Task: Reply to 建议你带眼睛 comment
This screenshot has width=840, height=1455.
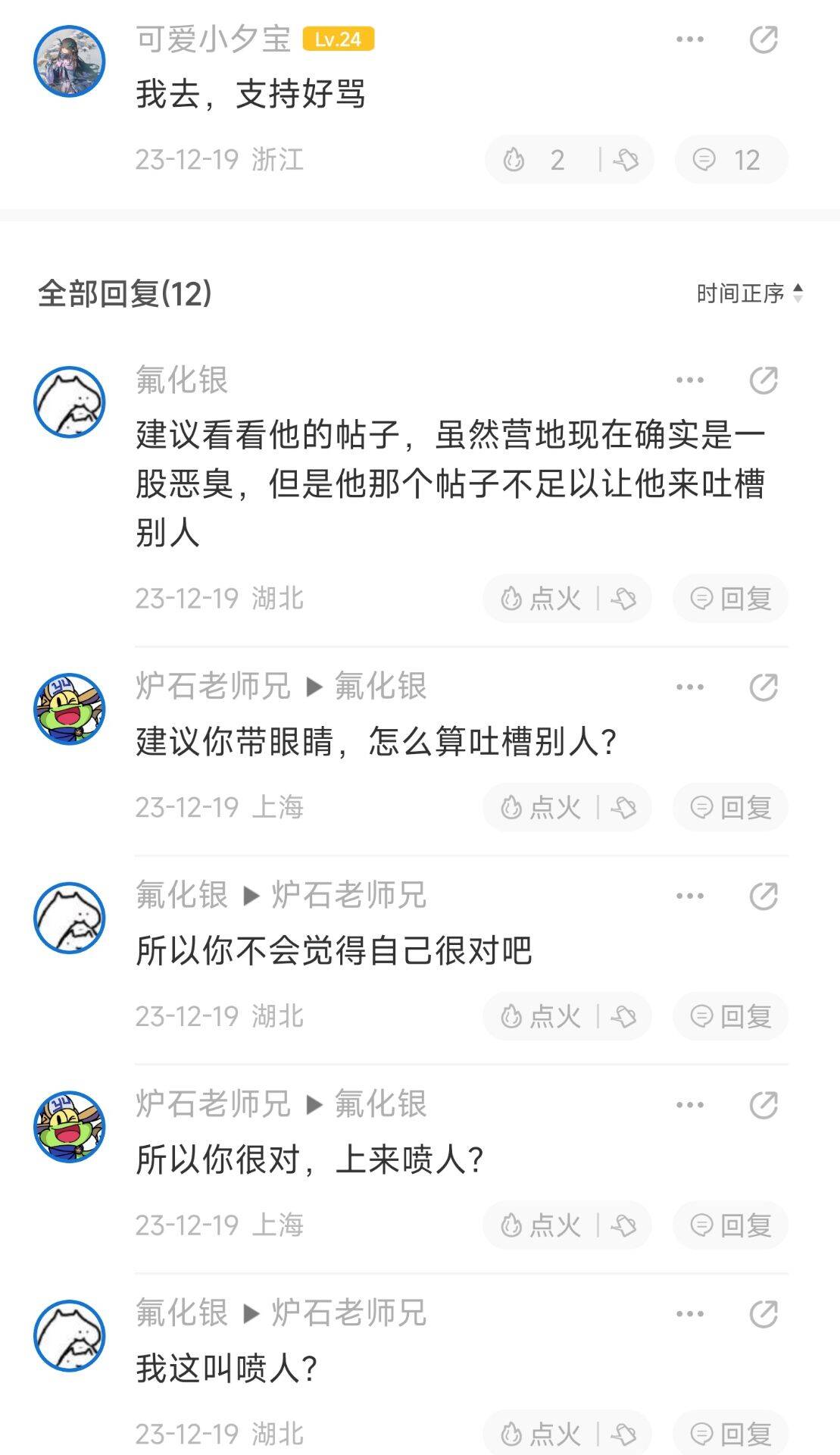Action: pyautogui.click(x=730, y=807)
